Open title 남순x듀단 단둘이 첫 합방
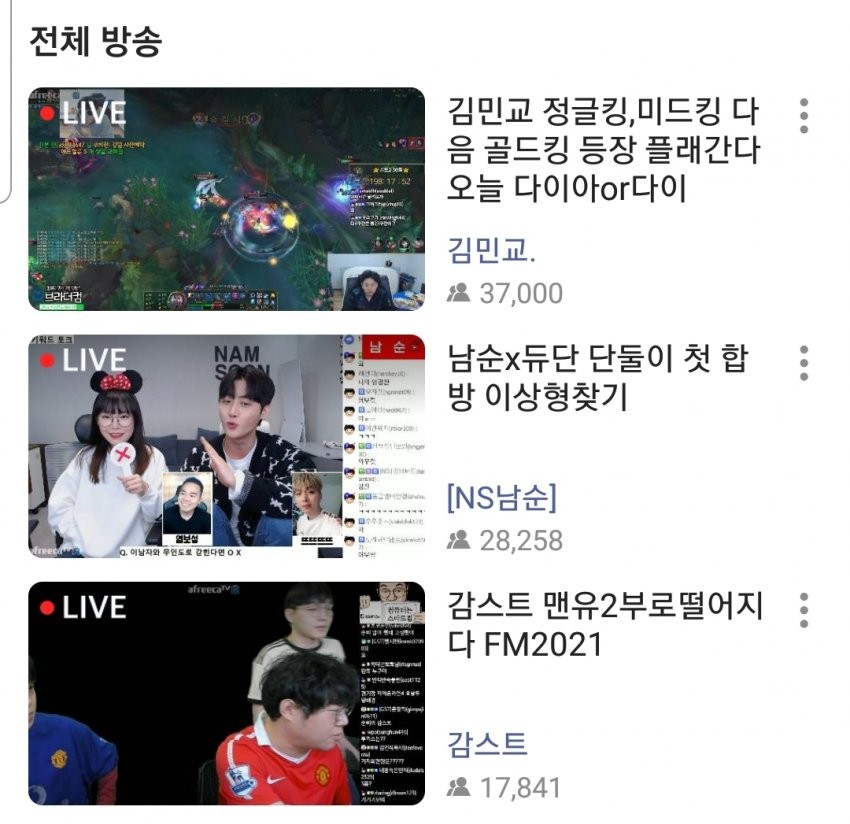 coord(598,377)
